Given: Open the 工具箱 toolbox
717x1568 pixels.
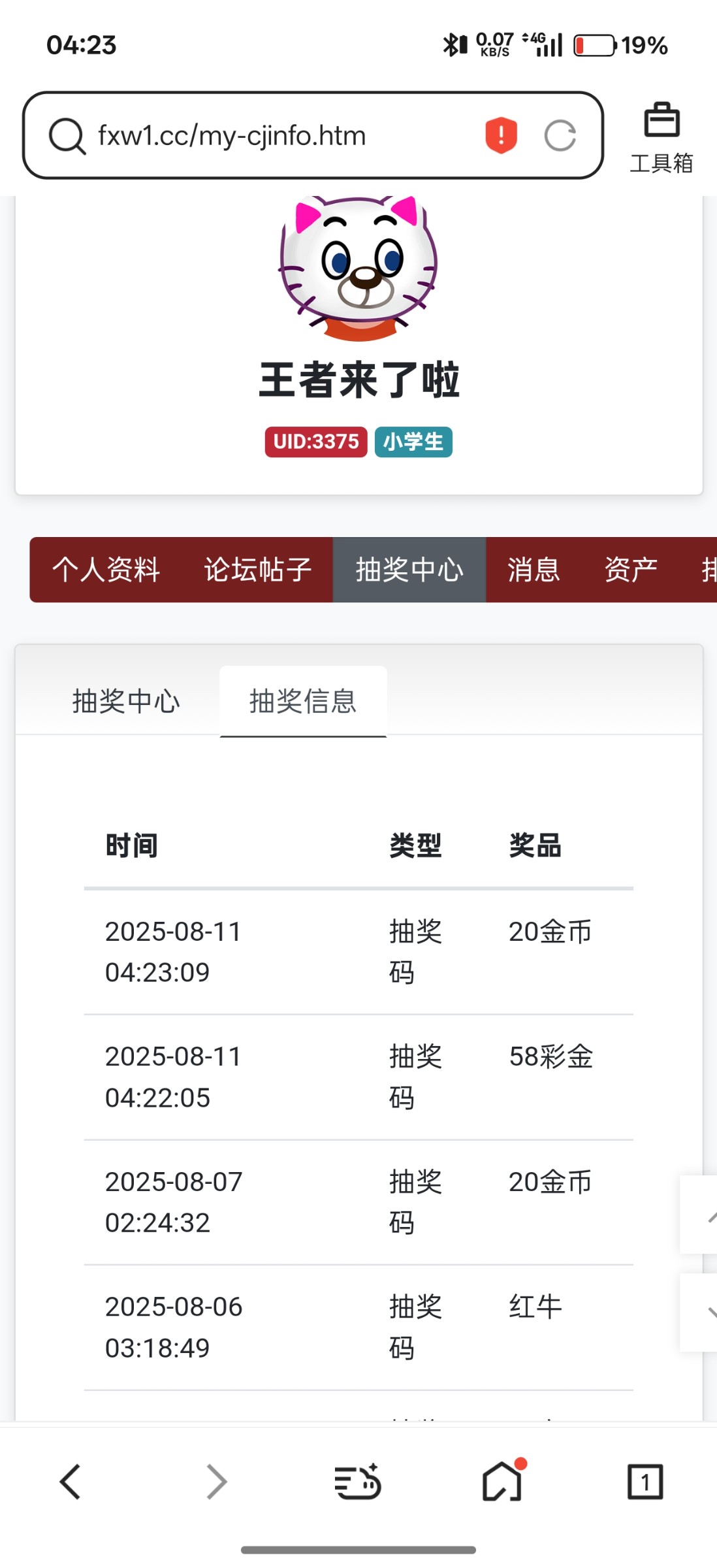Looking at the screenshot, I should tap(661, 137).
